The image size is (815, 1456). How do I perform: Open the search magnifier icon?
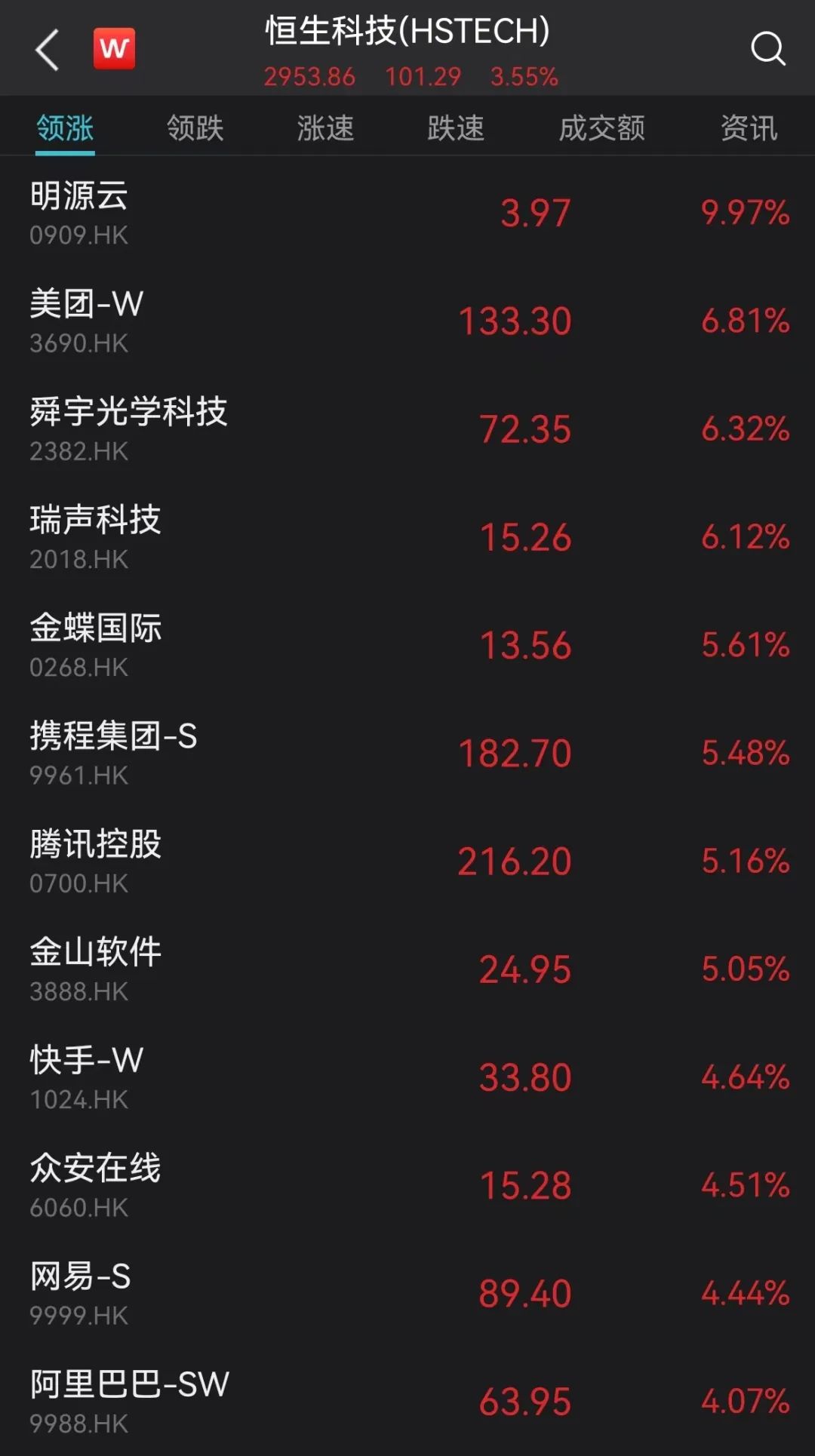point(767,49)
